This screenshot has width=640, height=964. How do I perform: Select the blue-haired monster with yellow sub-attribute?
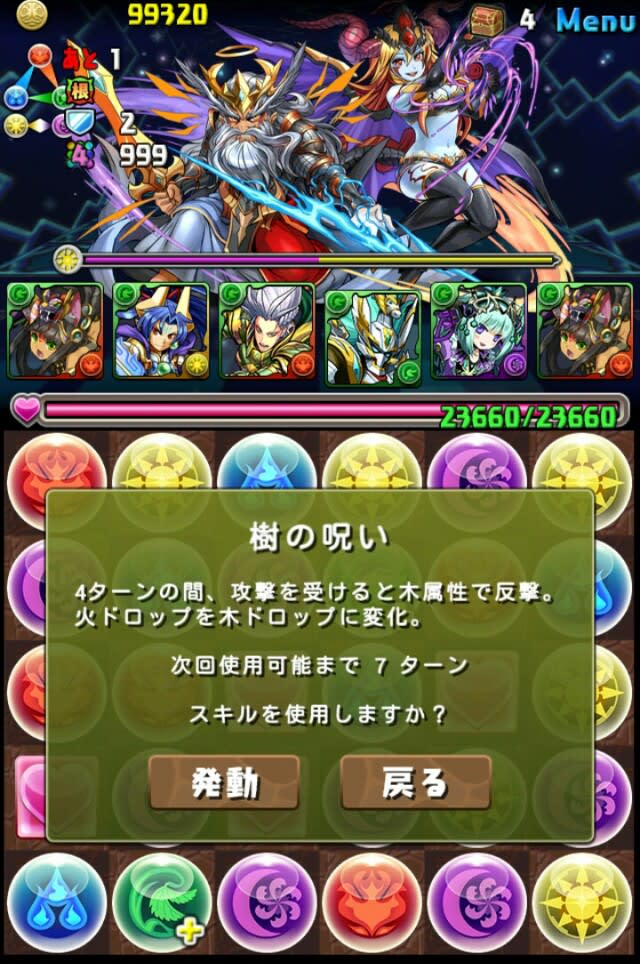(x=161, y=331)
